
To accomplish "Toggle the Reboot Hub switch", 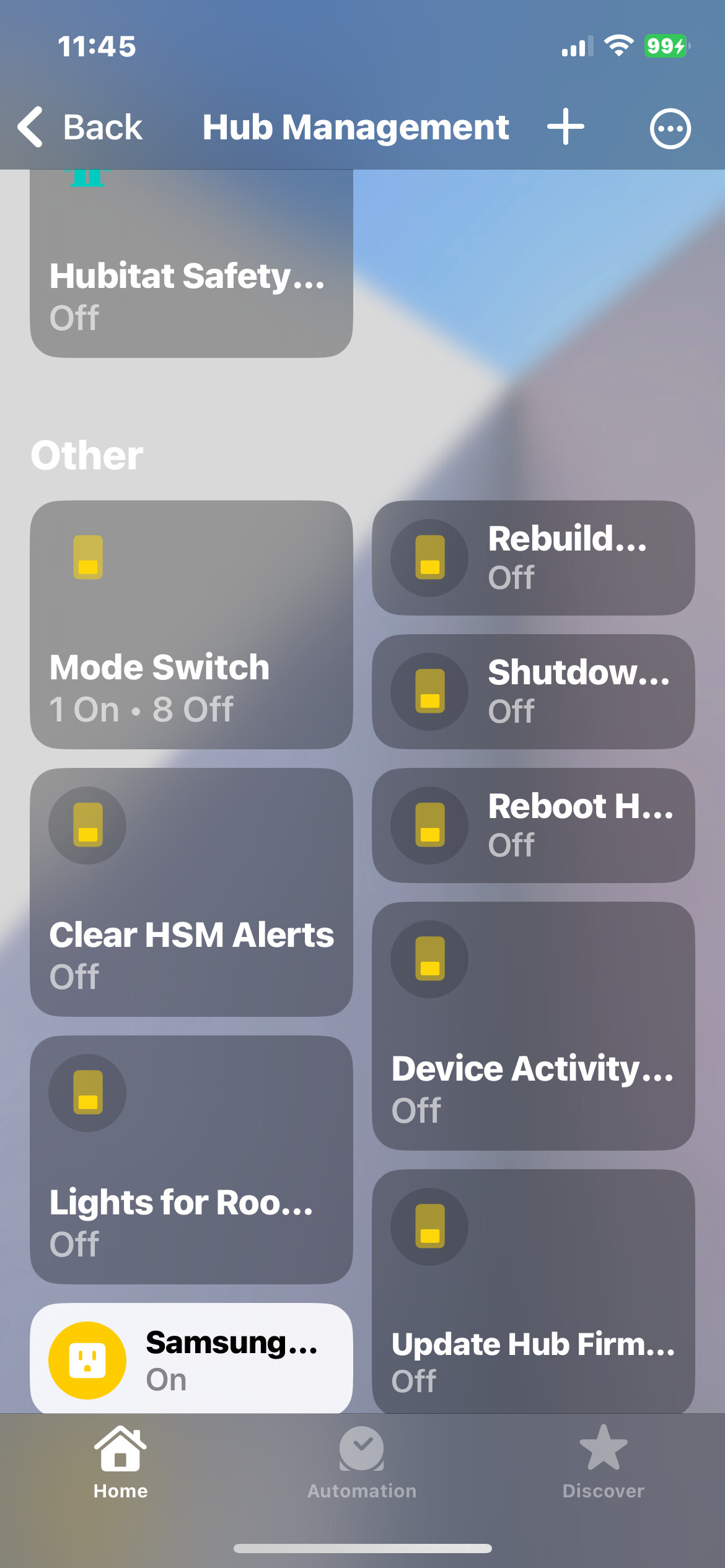I will tap(534, 825).
